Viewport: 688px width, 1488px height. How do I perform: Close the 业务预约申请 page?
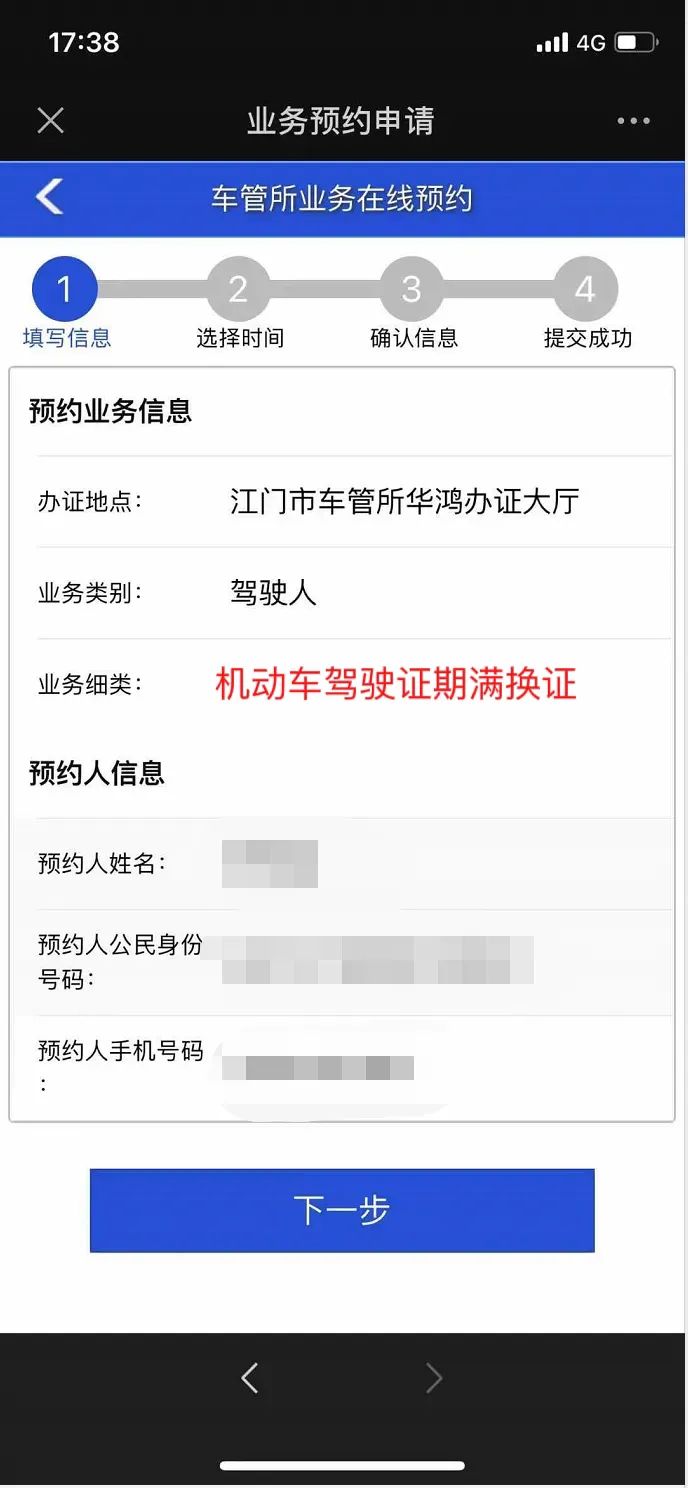pos(50,121)
